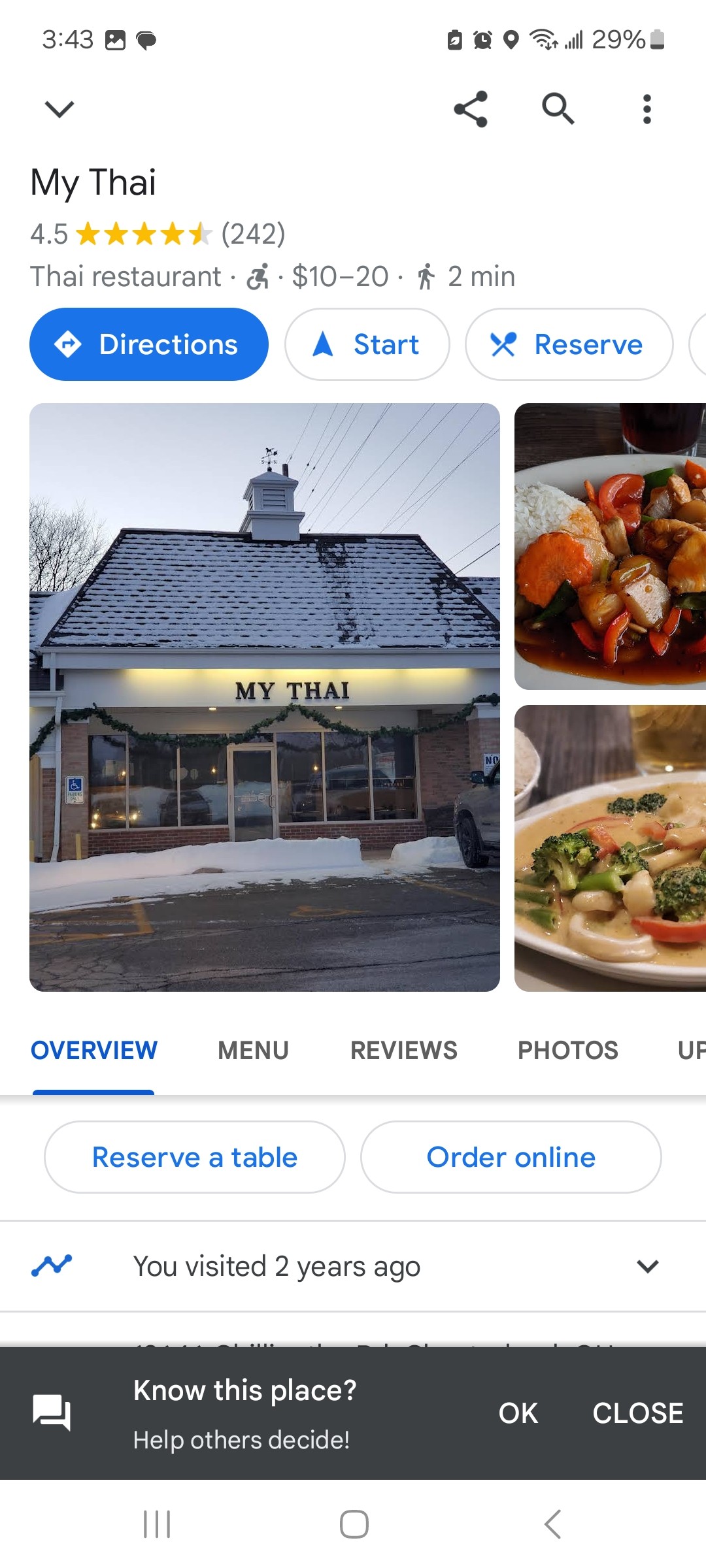706x1568 pixels.
Task: View the stir-fry with rice photo
Action: [x=610, y=546]
